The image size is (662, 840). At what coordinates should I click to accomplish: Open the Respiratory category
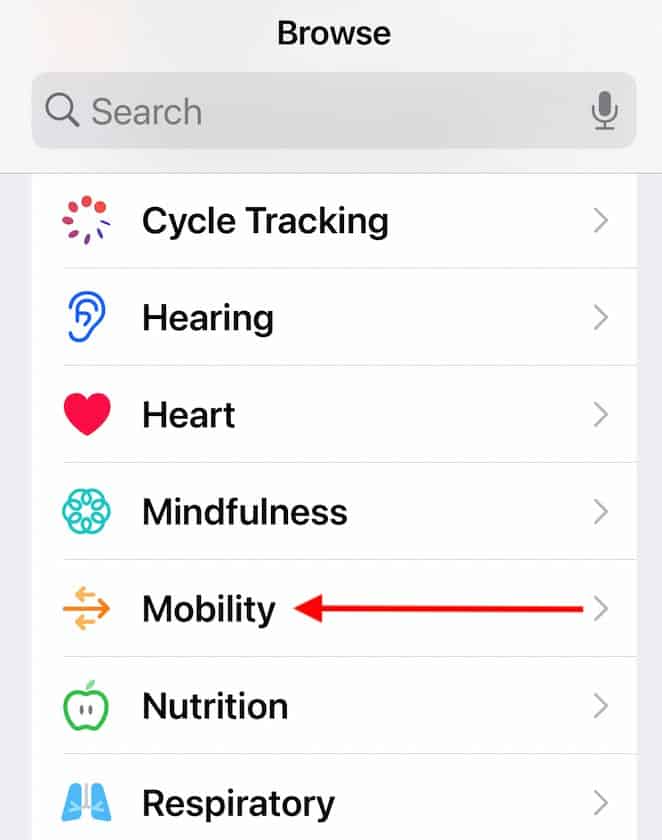[238, 803]
